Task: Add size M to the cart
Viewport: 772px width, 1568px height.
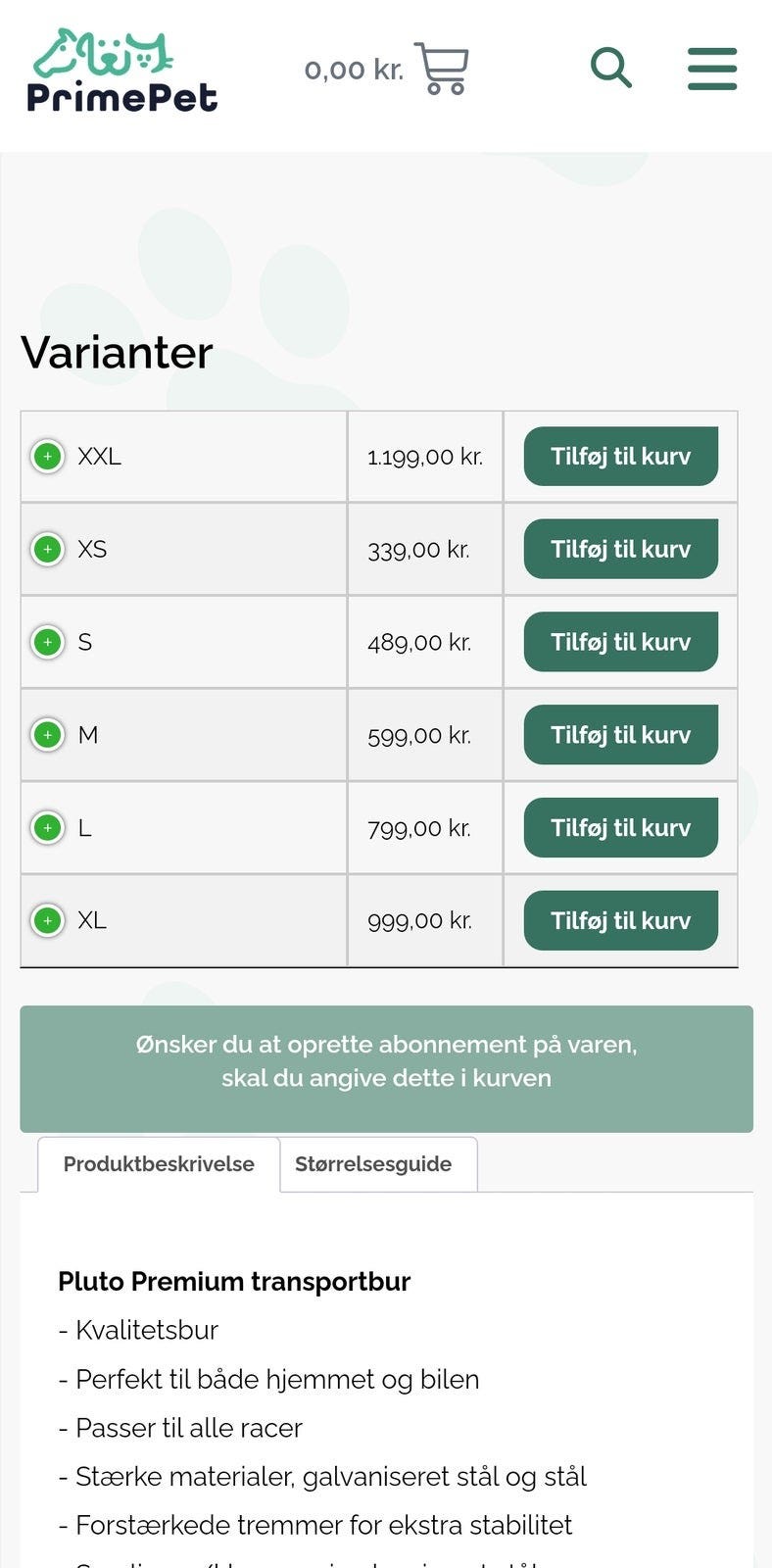Action: 620,735
